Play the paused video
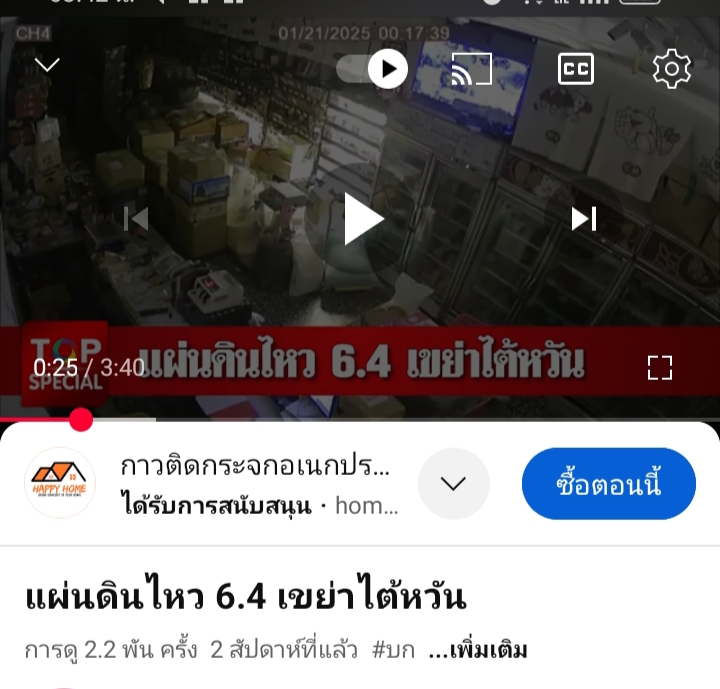 [x=363, y=218]
